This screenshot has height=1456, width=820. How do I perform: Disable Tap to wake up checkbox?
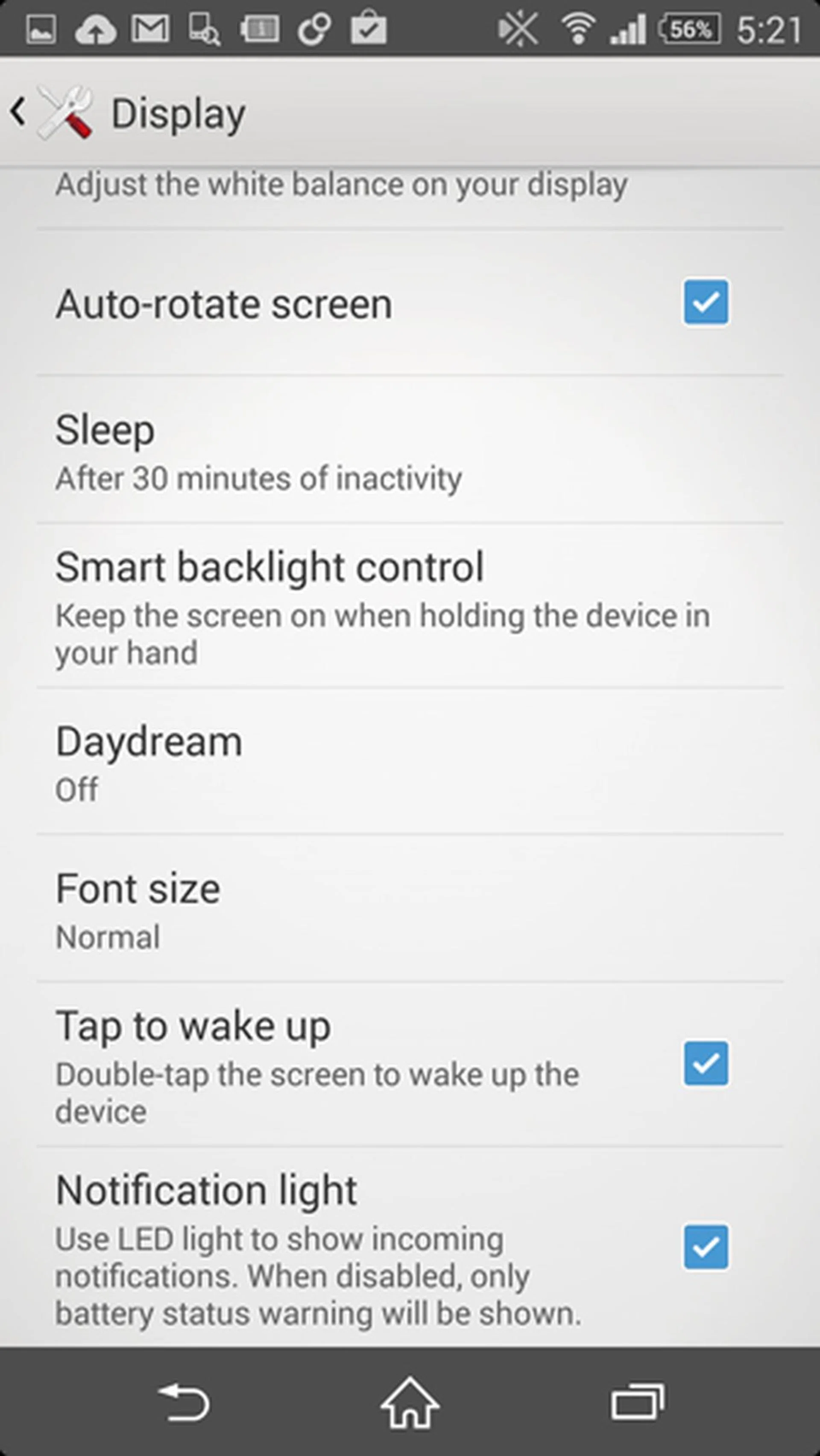(x=705, y=1064)
